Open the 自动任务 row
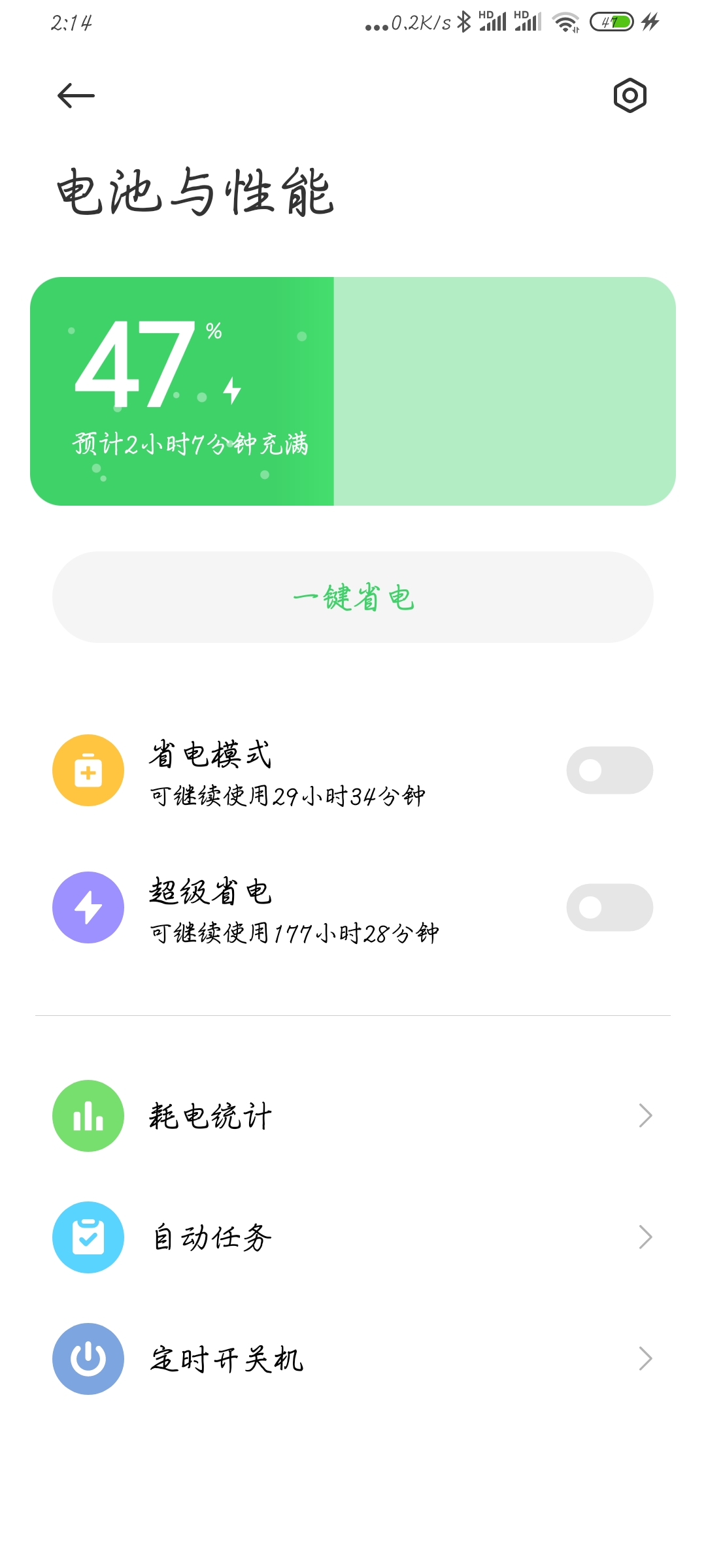The width and height of the screenshot is (706, 1568). 353,1237
